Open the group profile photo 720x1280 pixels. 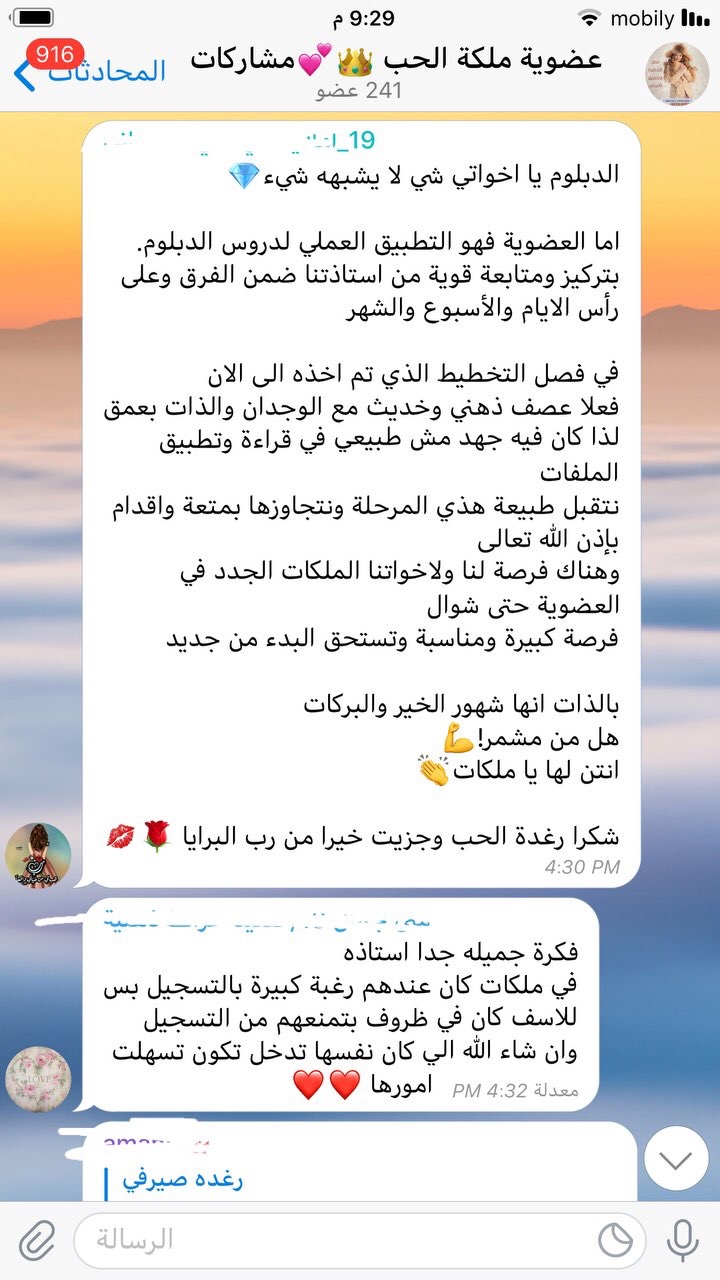pos(678,73)
